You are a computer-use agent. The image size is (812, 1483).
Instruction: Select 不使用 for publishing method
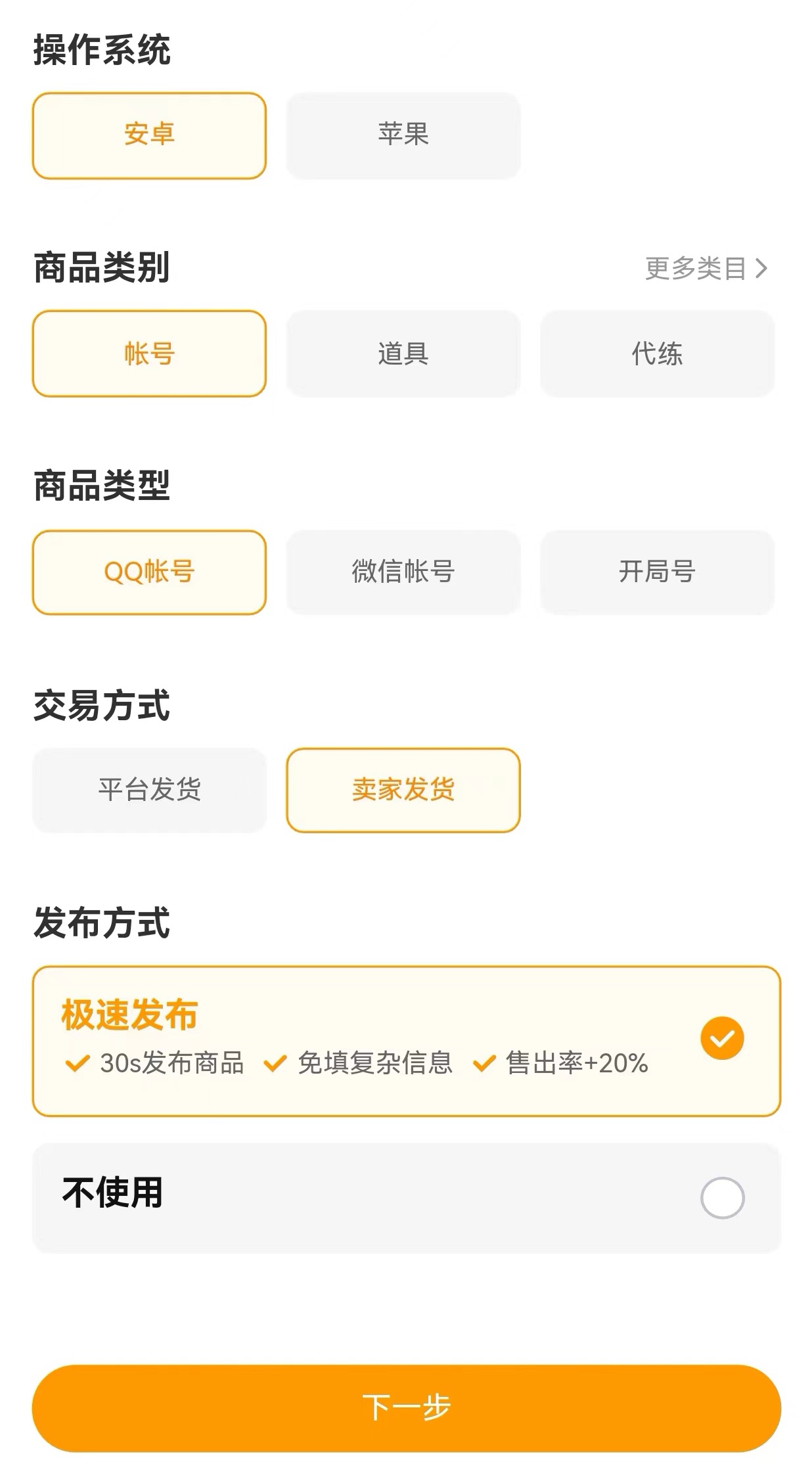click(x=406, y=1197)
